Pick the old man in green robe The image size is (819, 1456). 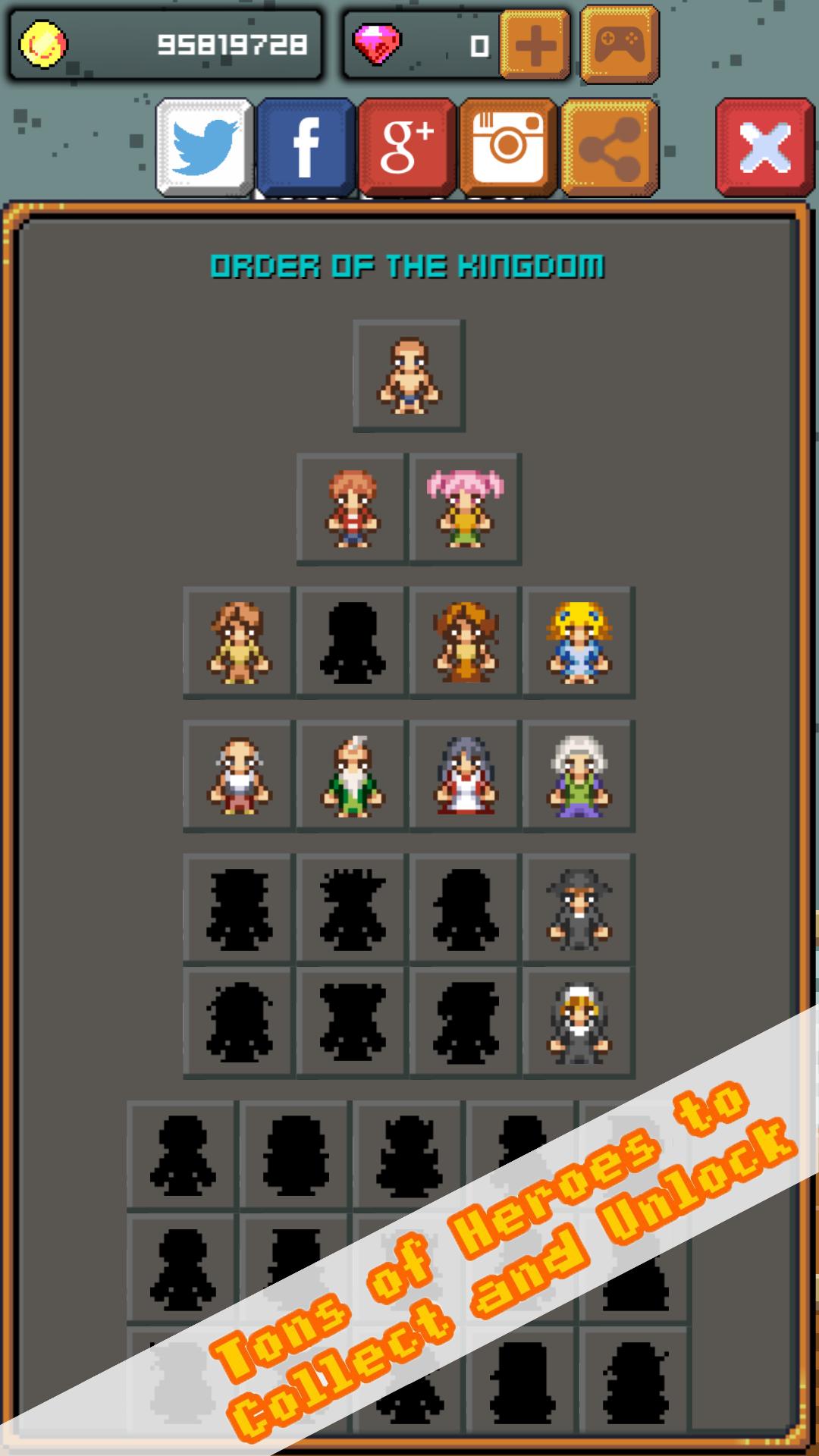click(352, 776)
